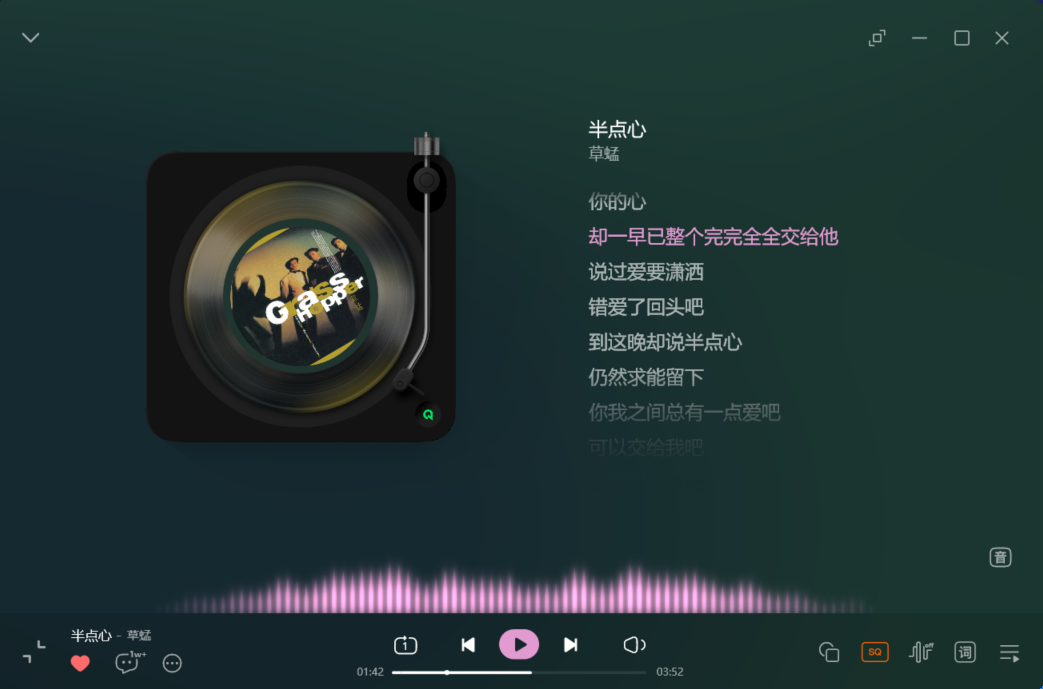Toggle the single-loop playback mode
The width and height of the screenshot is (1043, 689).
coord(405,645)
